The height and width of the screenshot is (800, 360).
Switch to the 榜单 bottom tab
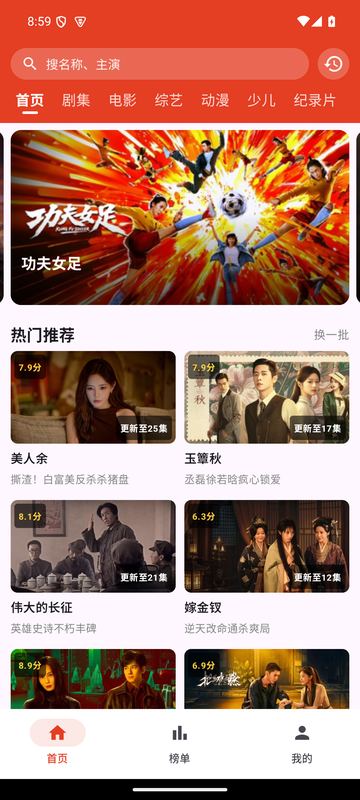(179, 742)
